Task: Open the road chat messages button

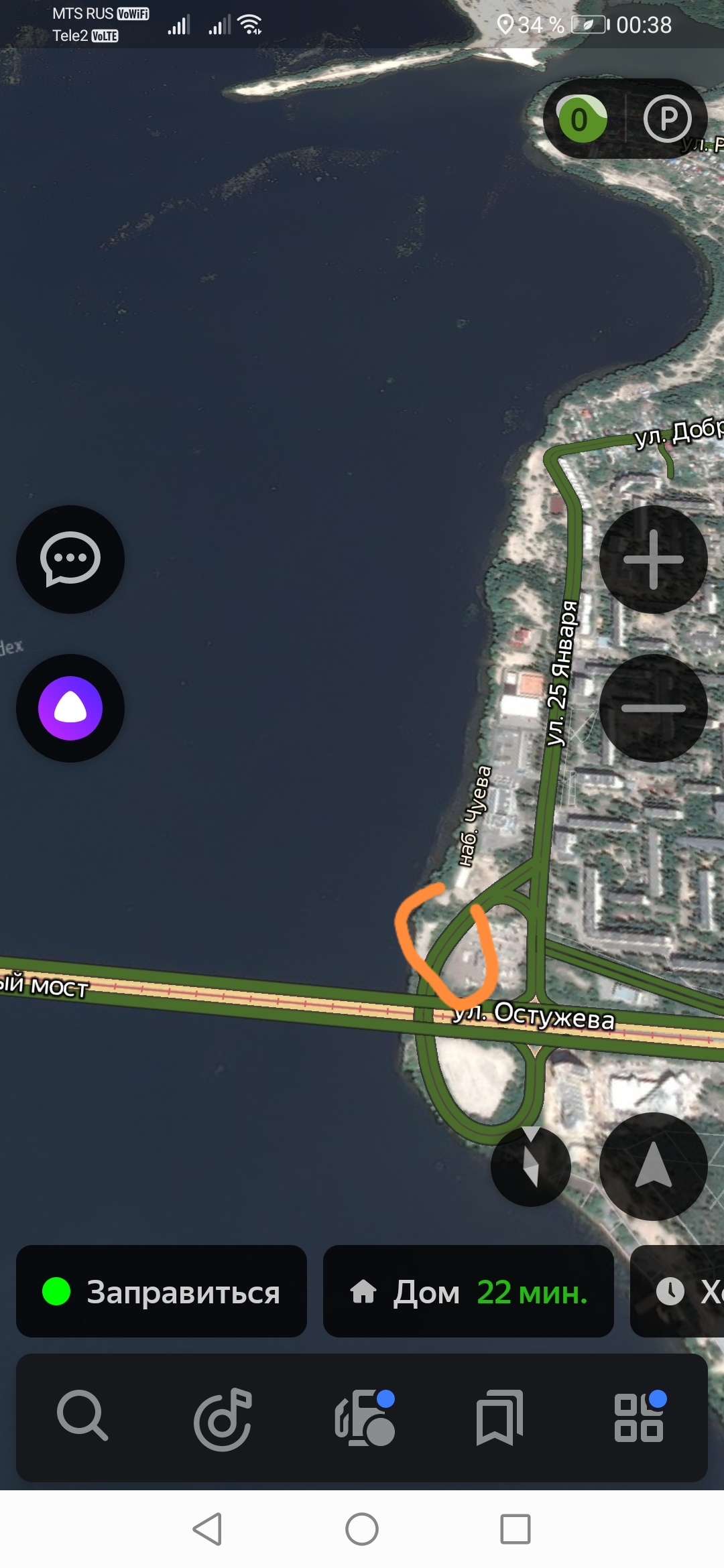Action: [x=70, y=559]
